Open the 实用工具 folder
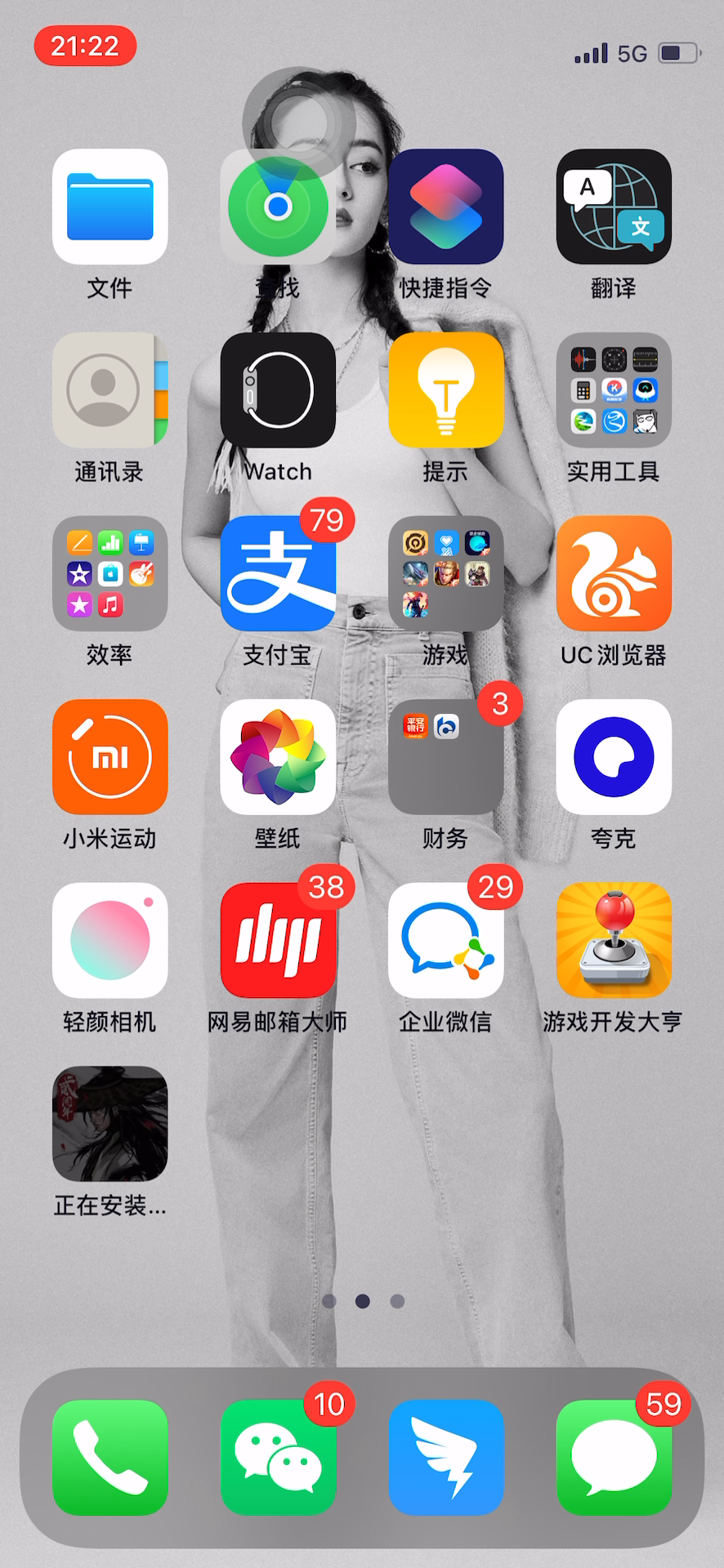The width and height of the screenshot is (724, 1568). point(614,390)
